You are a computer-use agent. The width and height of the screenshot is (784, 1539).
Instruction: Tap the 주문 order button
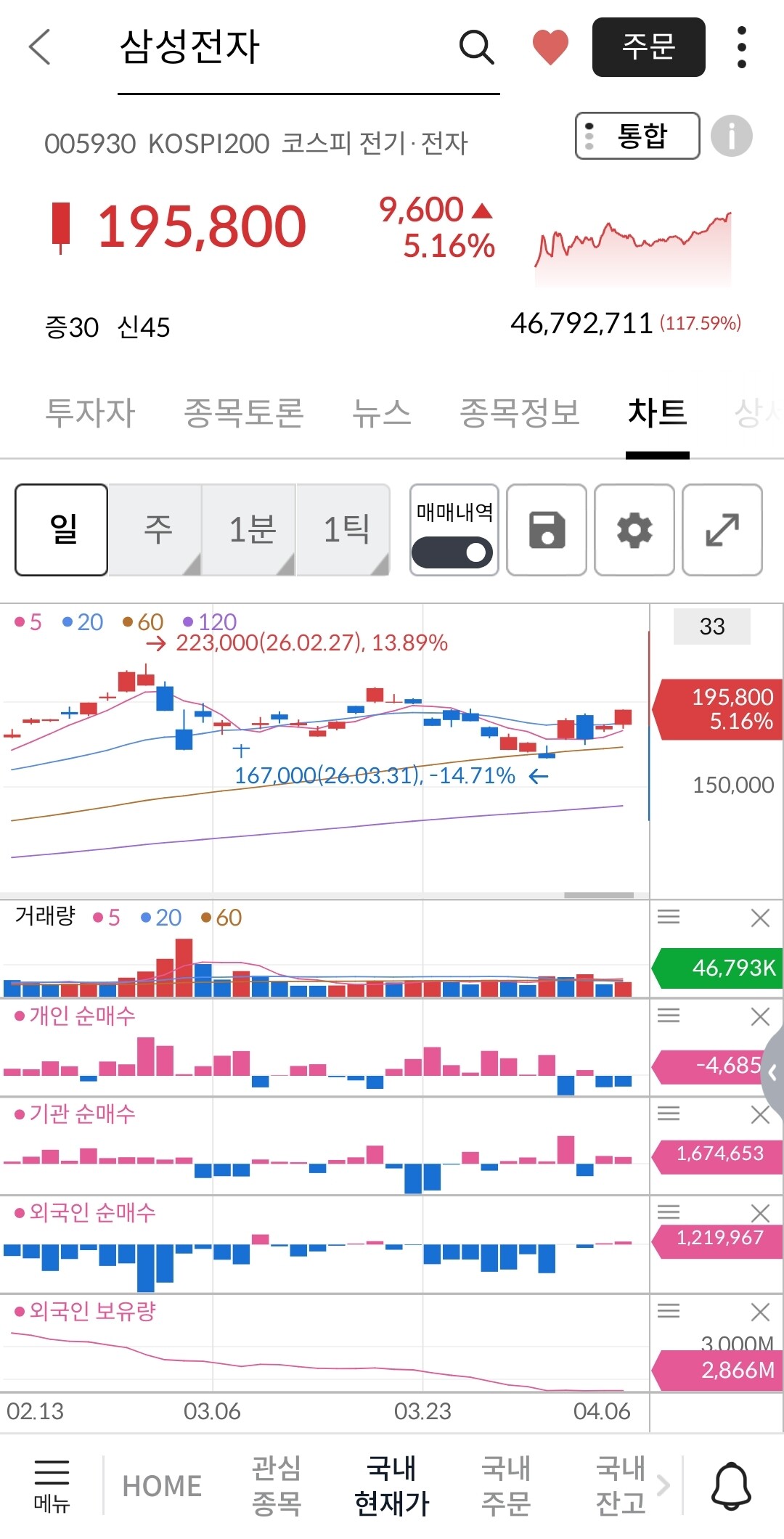click(x=648, y=47)
